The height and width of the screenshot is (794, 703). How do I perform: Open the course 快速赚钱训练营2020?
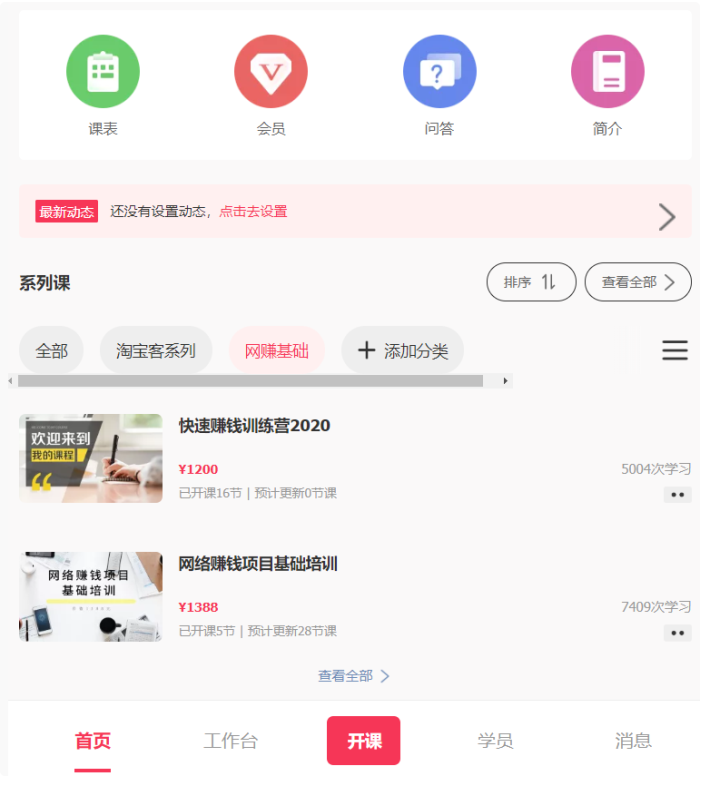tap(254, 426)
